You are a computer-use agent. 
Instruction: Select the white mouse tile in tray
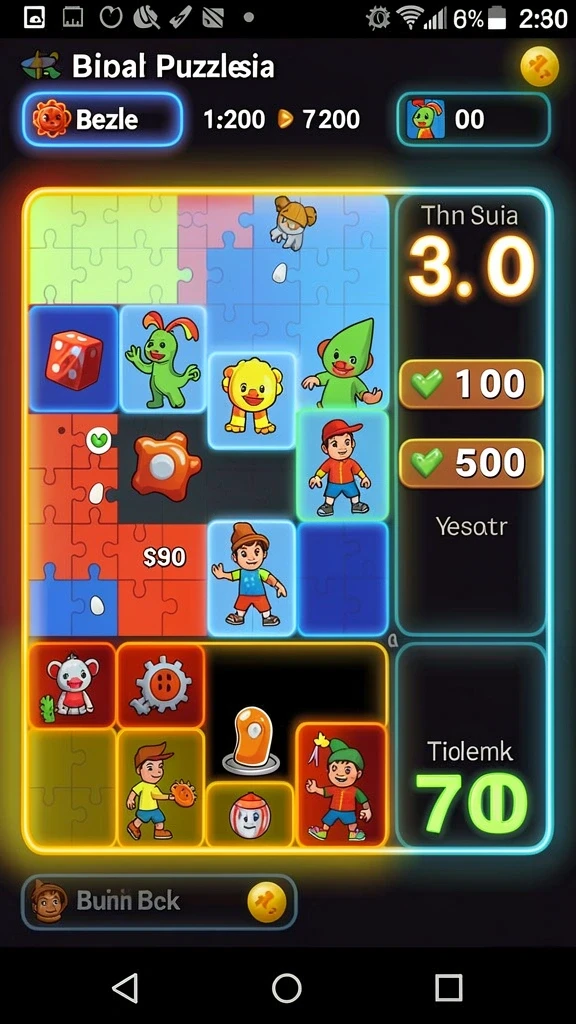point(72,684)
